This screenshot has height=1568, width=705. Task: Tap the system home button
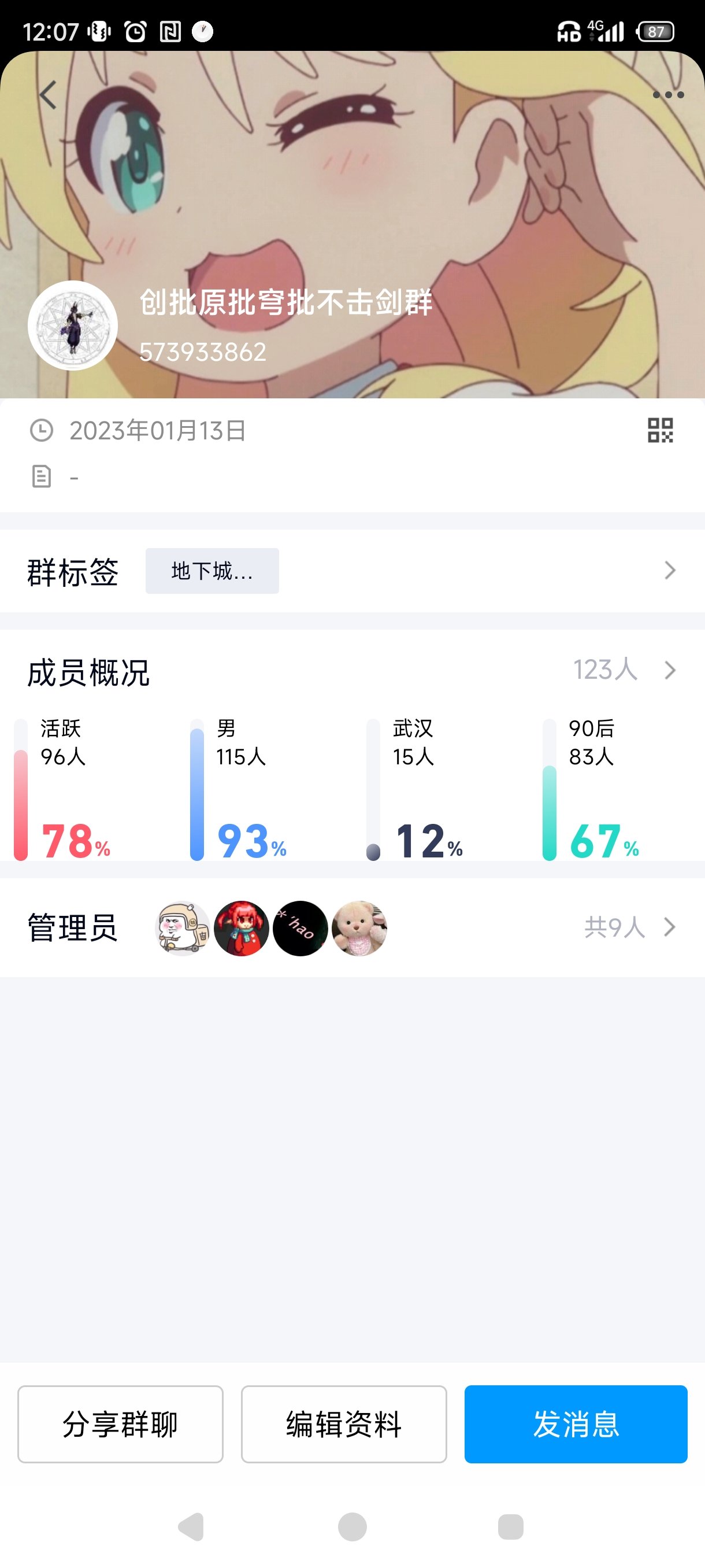(x=352, y=1526)
